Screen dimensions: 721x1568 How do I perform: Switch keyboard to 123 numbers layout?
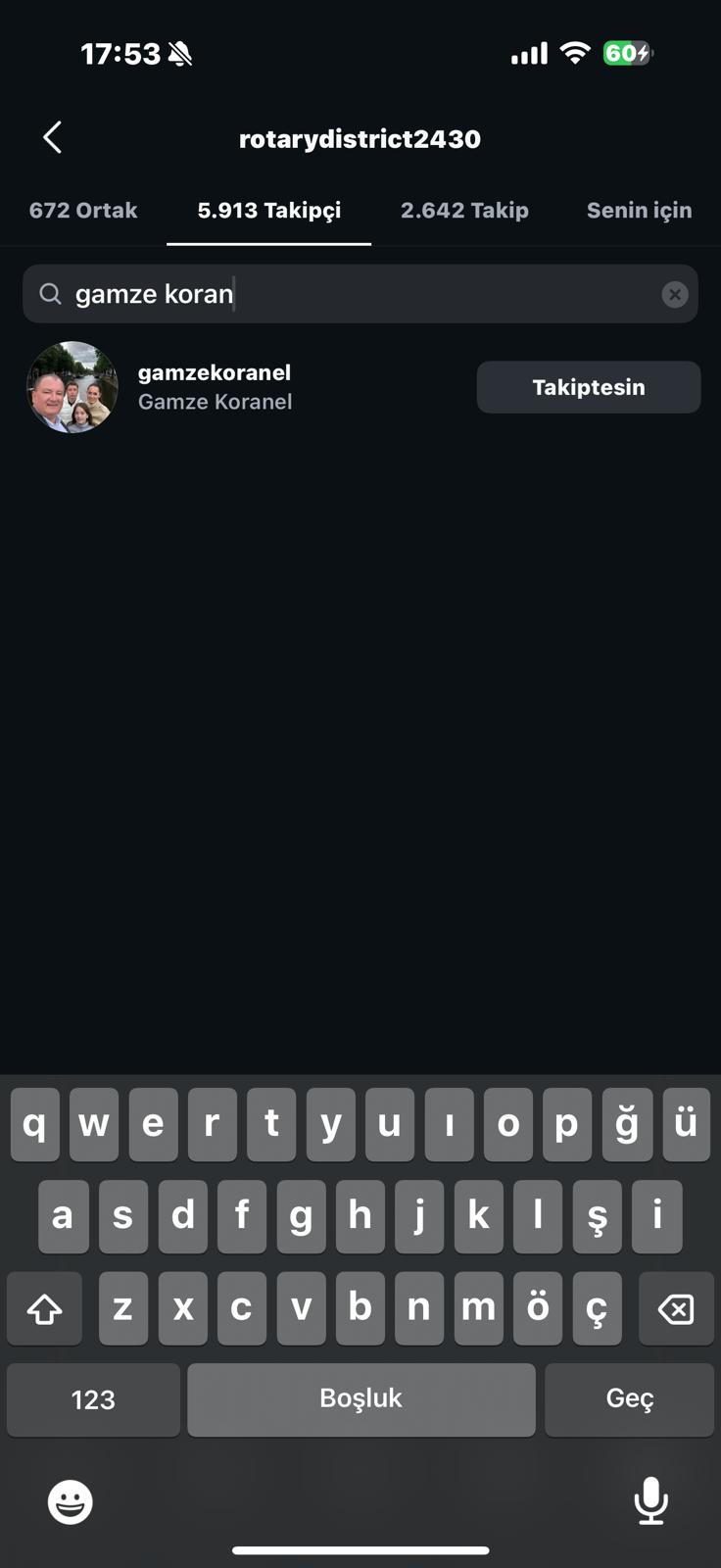coord(93,1399)
